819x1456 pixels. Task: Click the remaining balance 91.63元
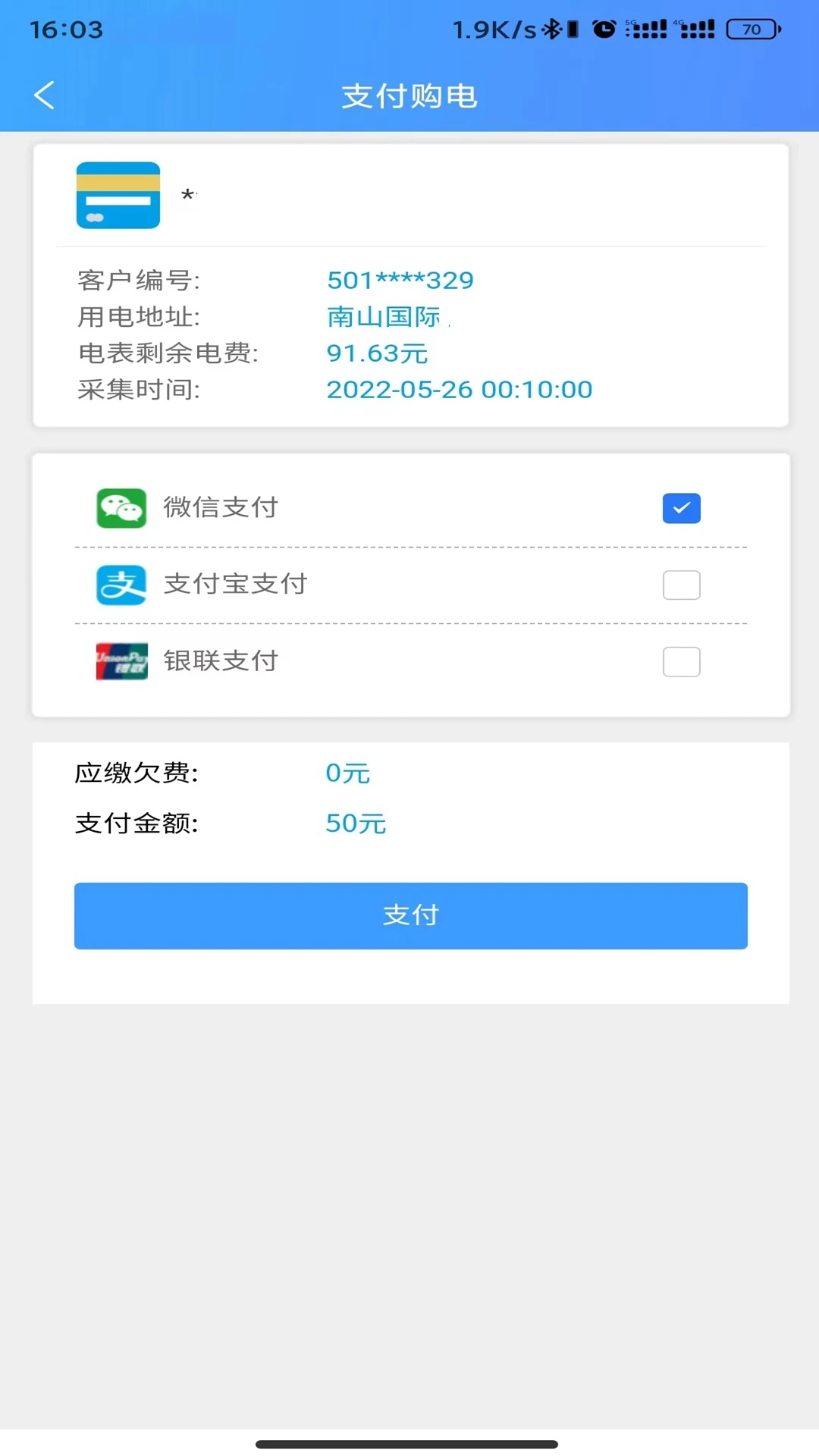click(x=377, y=353)
